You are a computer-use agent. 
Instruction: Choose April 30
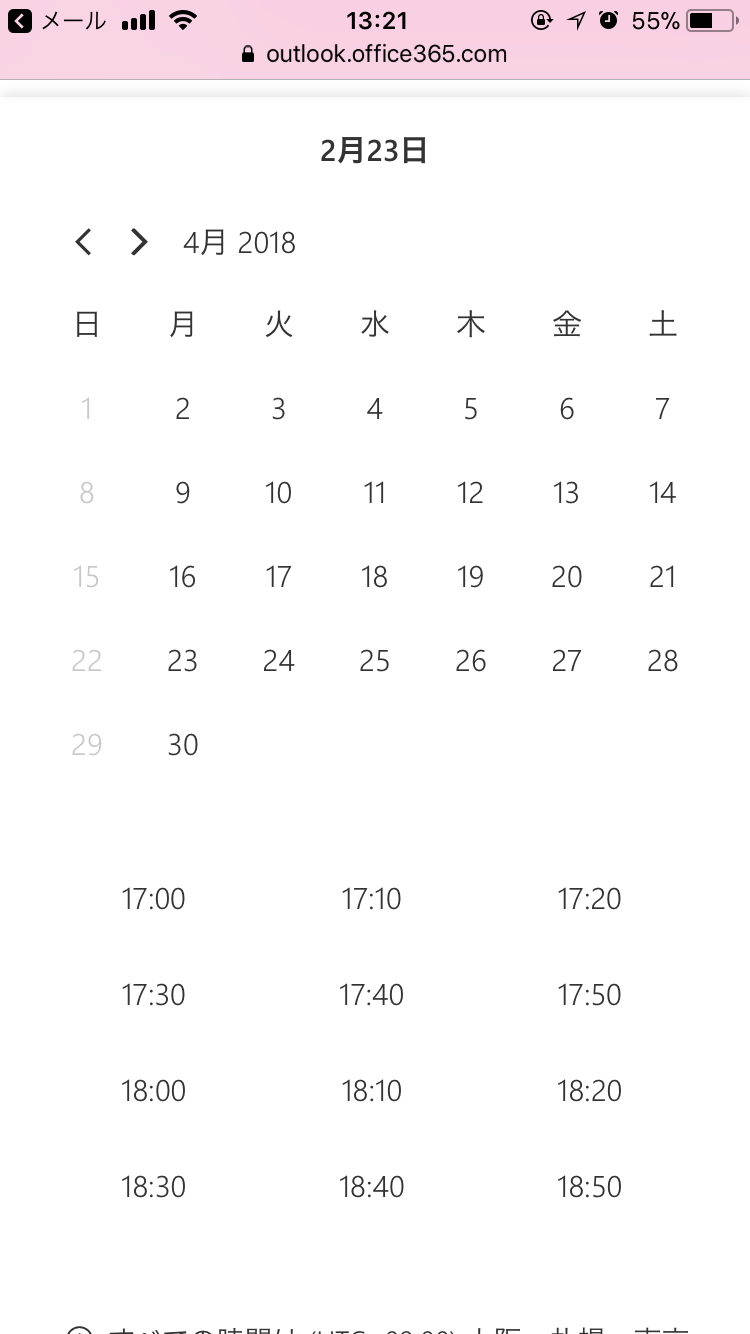(182, 745)
